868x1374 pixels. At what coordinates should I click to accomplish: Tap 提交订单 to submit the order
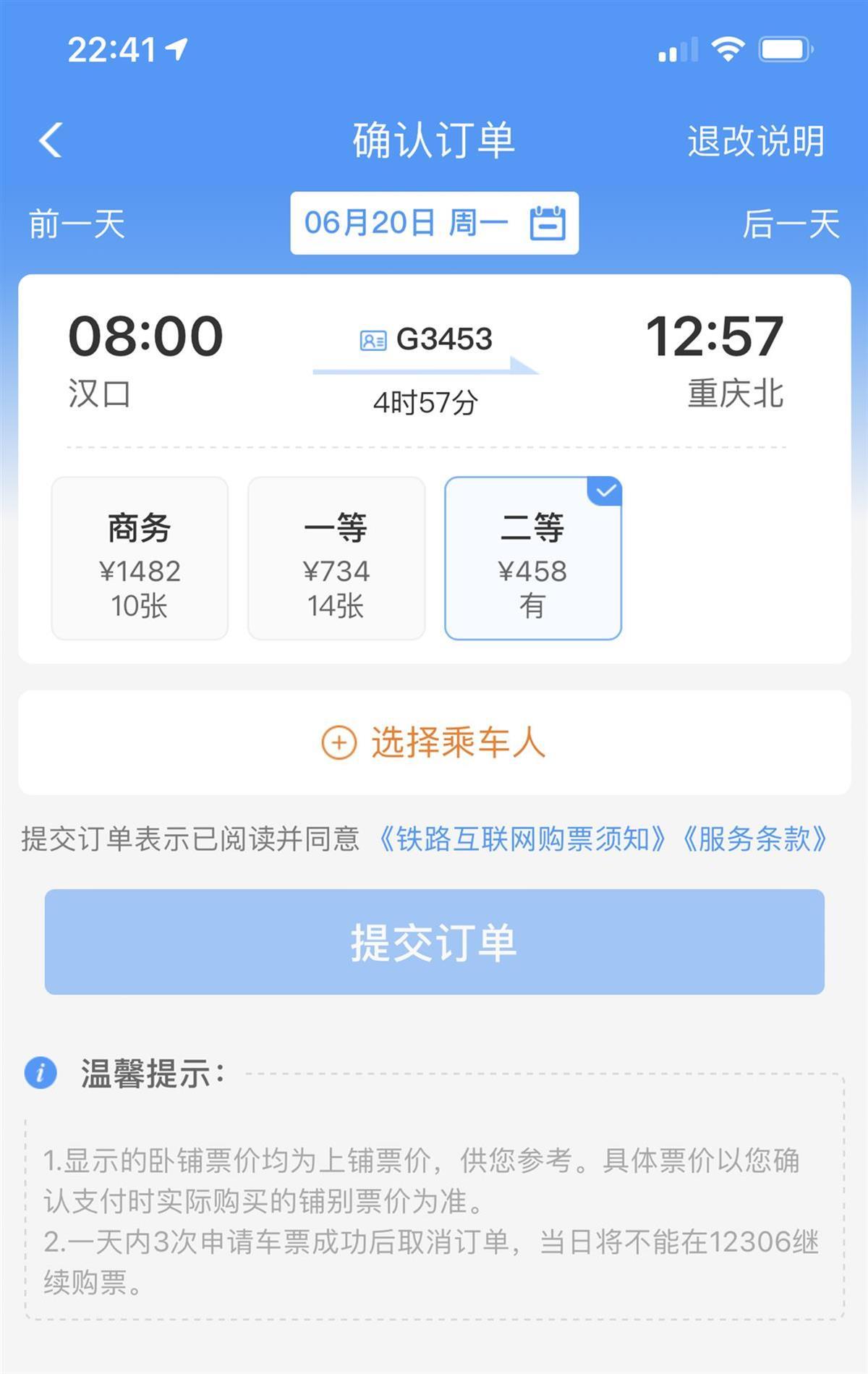(434, 942)
